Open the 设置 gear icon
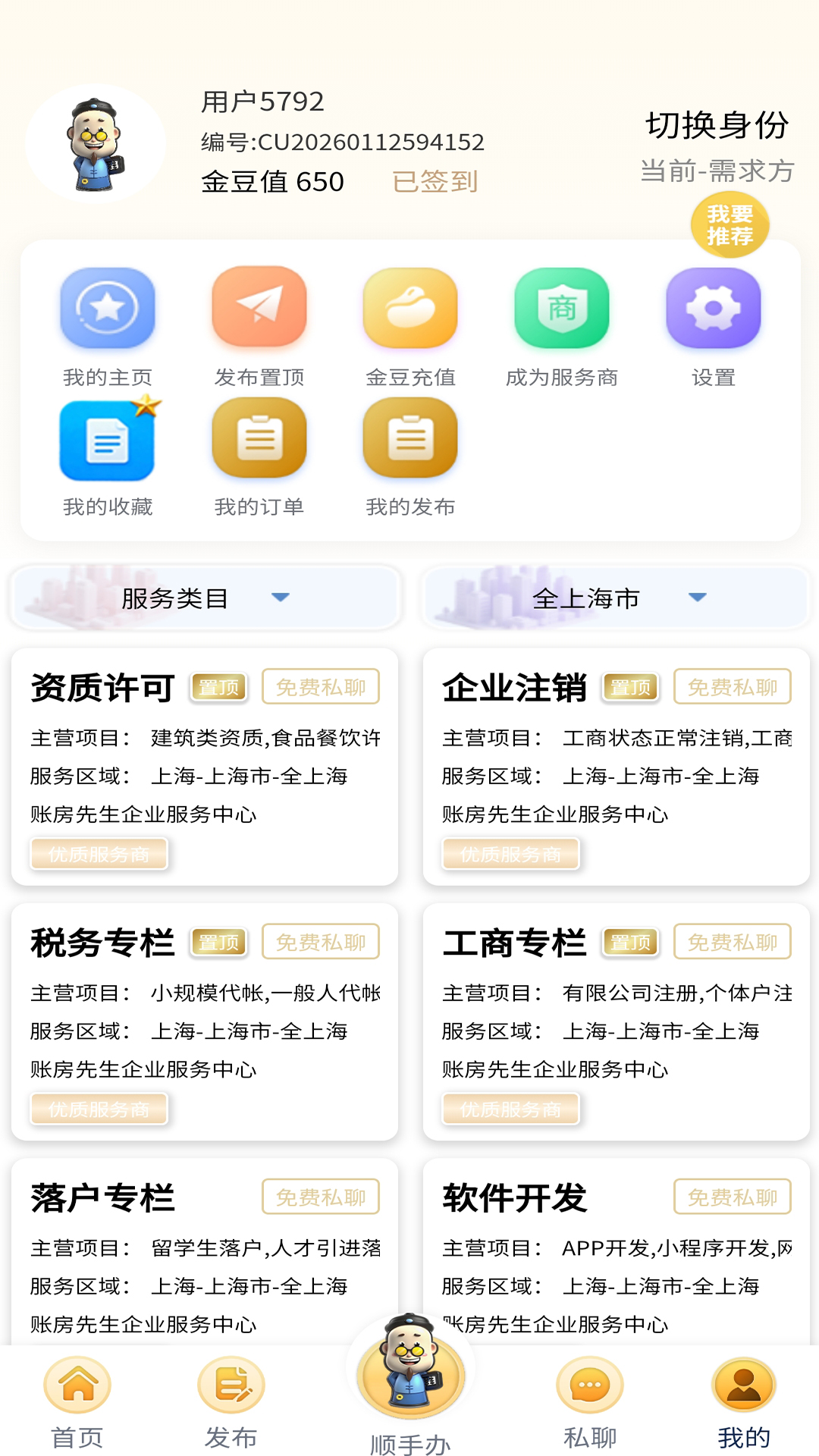 (x=712, y=308)
